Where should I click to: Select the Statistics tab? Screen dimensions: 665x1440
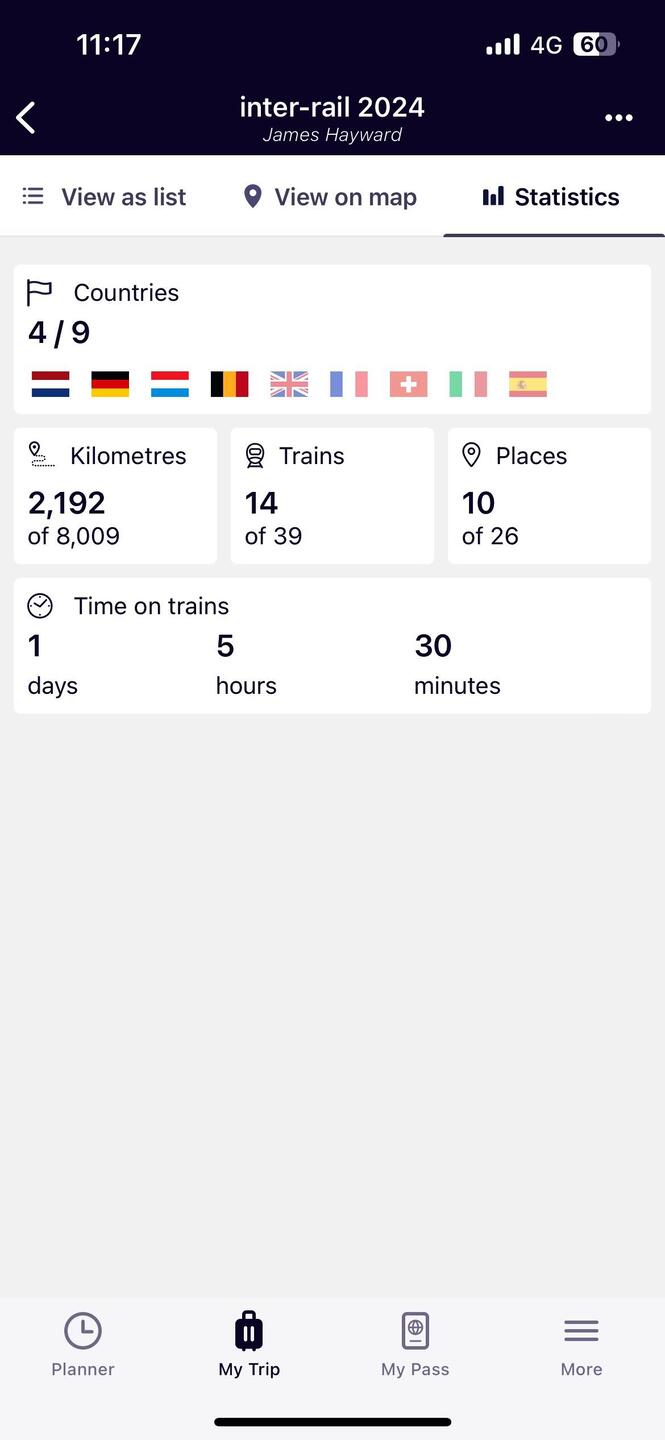click(x=552, y=197)
